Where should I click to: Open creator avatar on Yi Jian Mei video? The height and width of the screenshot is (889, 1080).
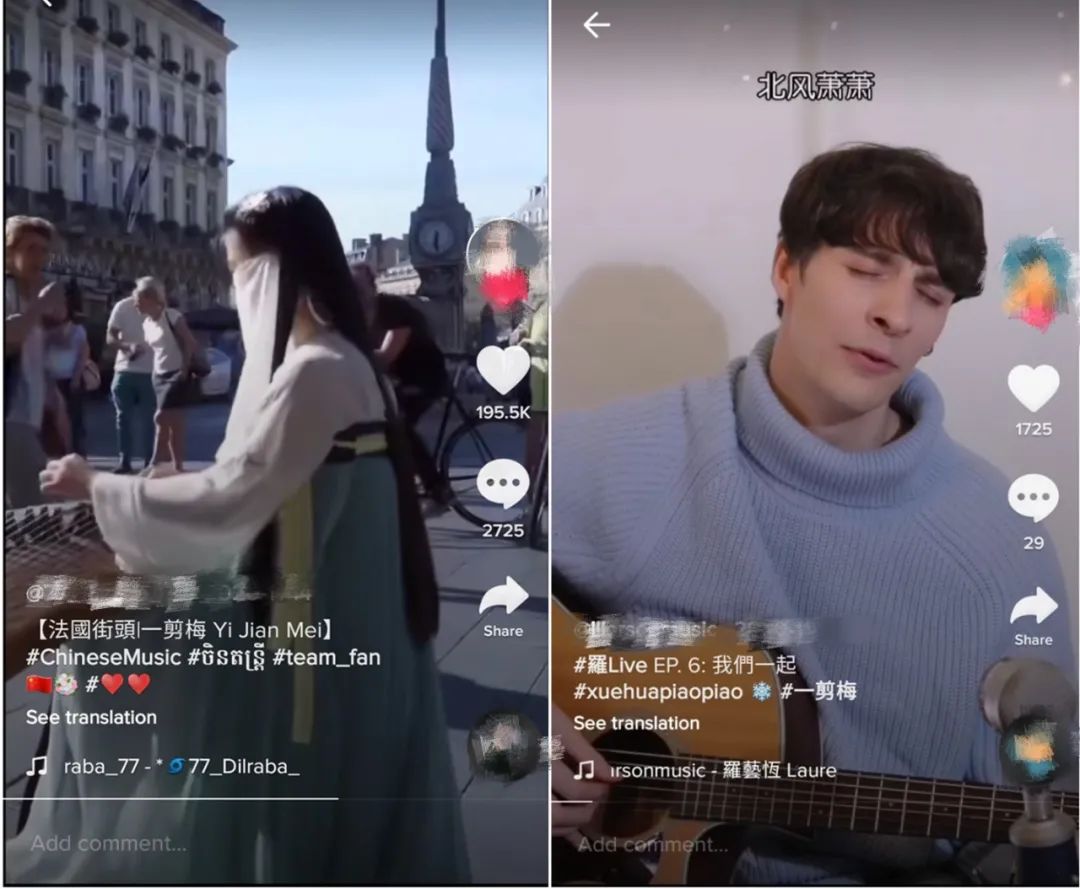pos(503,258)
